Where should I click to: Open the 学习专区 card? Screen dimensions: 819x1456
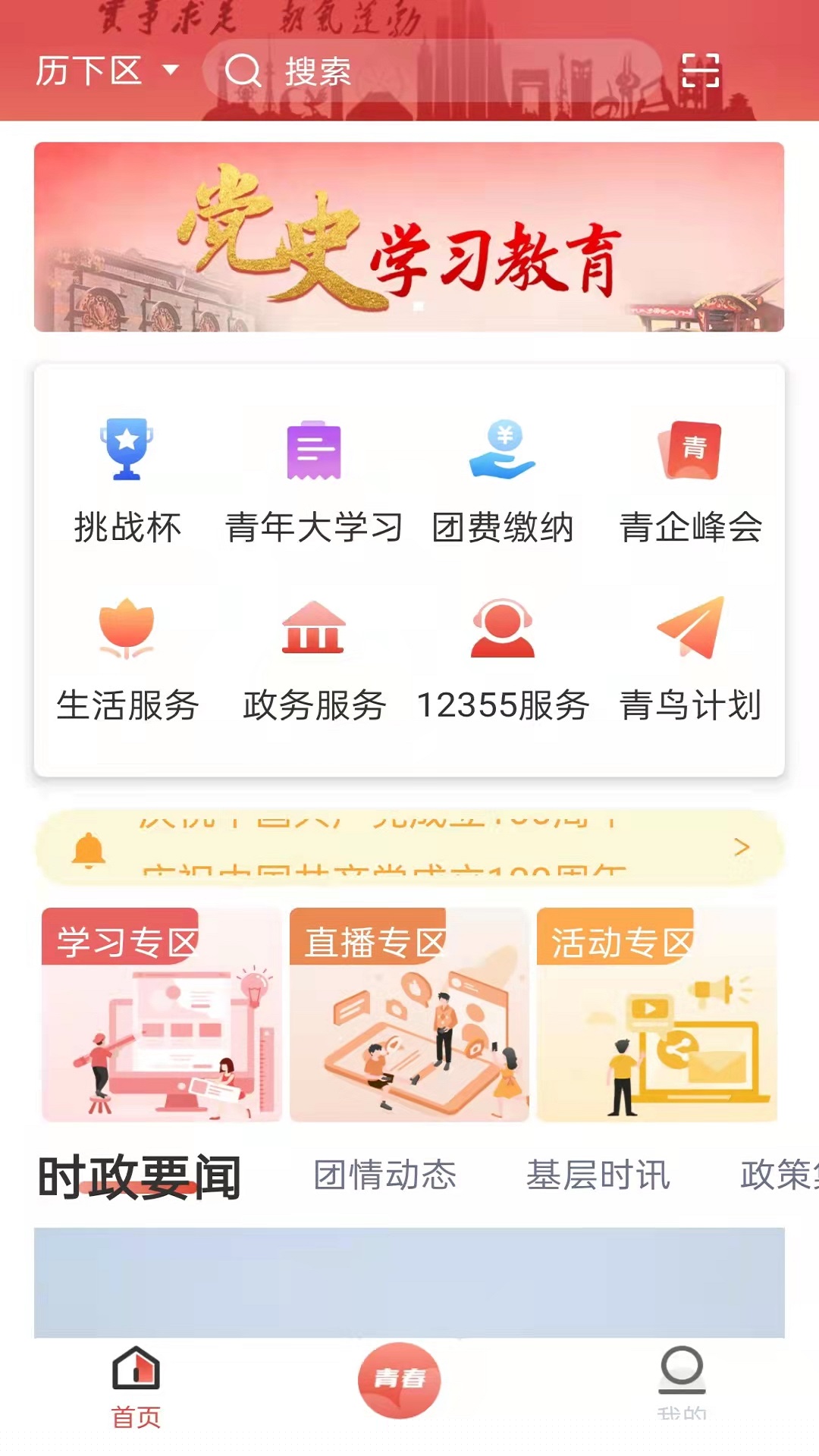(161, 1015)
